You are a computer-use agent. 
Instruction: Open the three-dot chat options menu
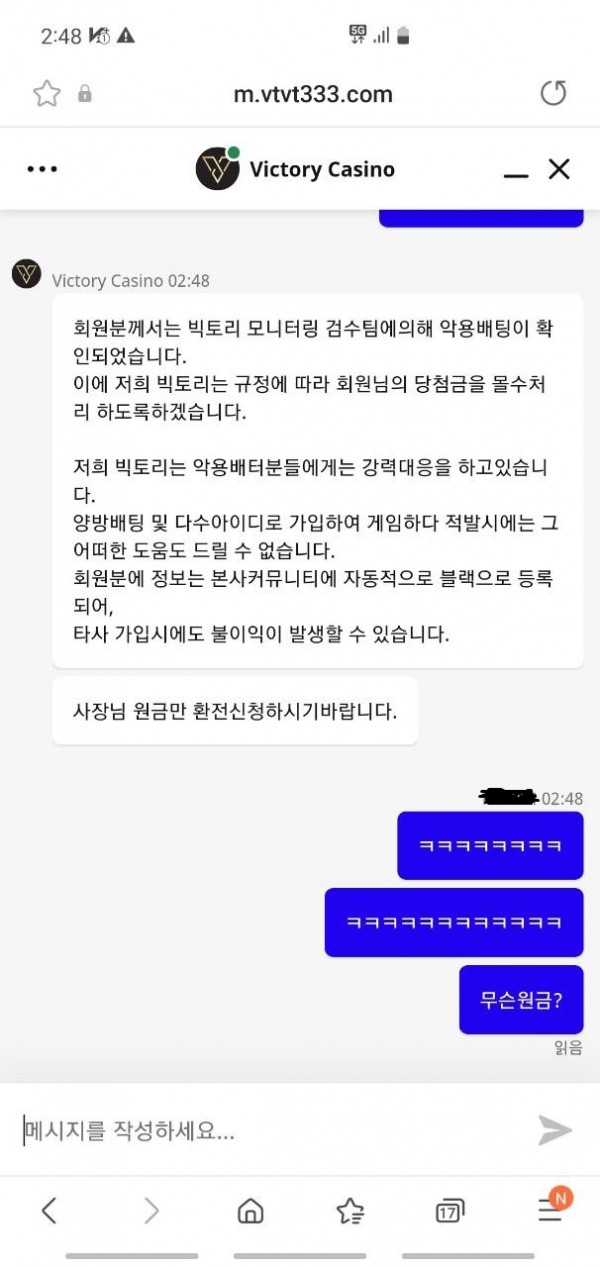coord(42,169)
